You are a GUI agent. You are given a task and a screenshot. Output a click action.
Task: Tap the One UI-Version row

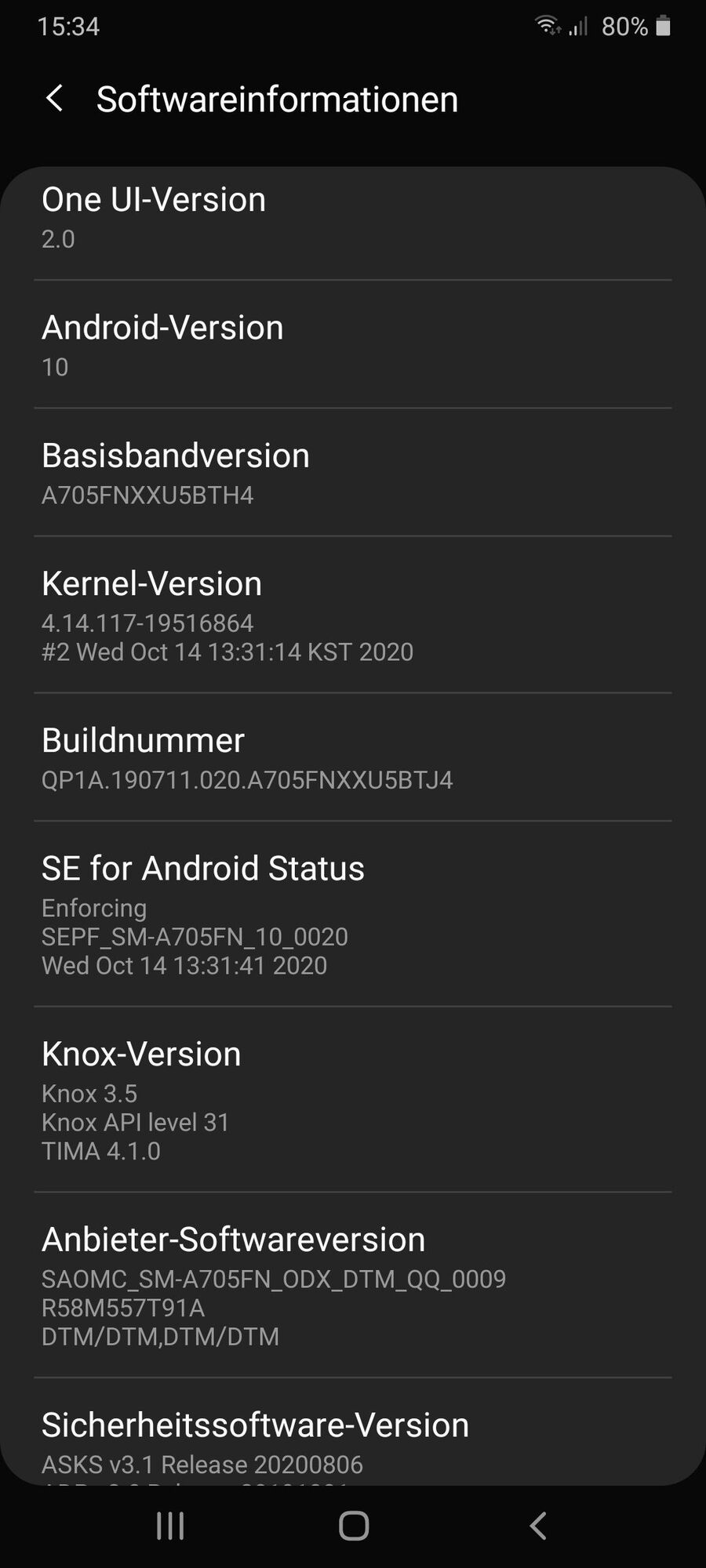(353, 217)
